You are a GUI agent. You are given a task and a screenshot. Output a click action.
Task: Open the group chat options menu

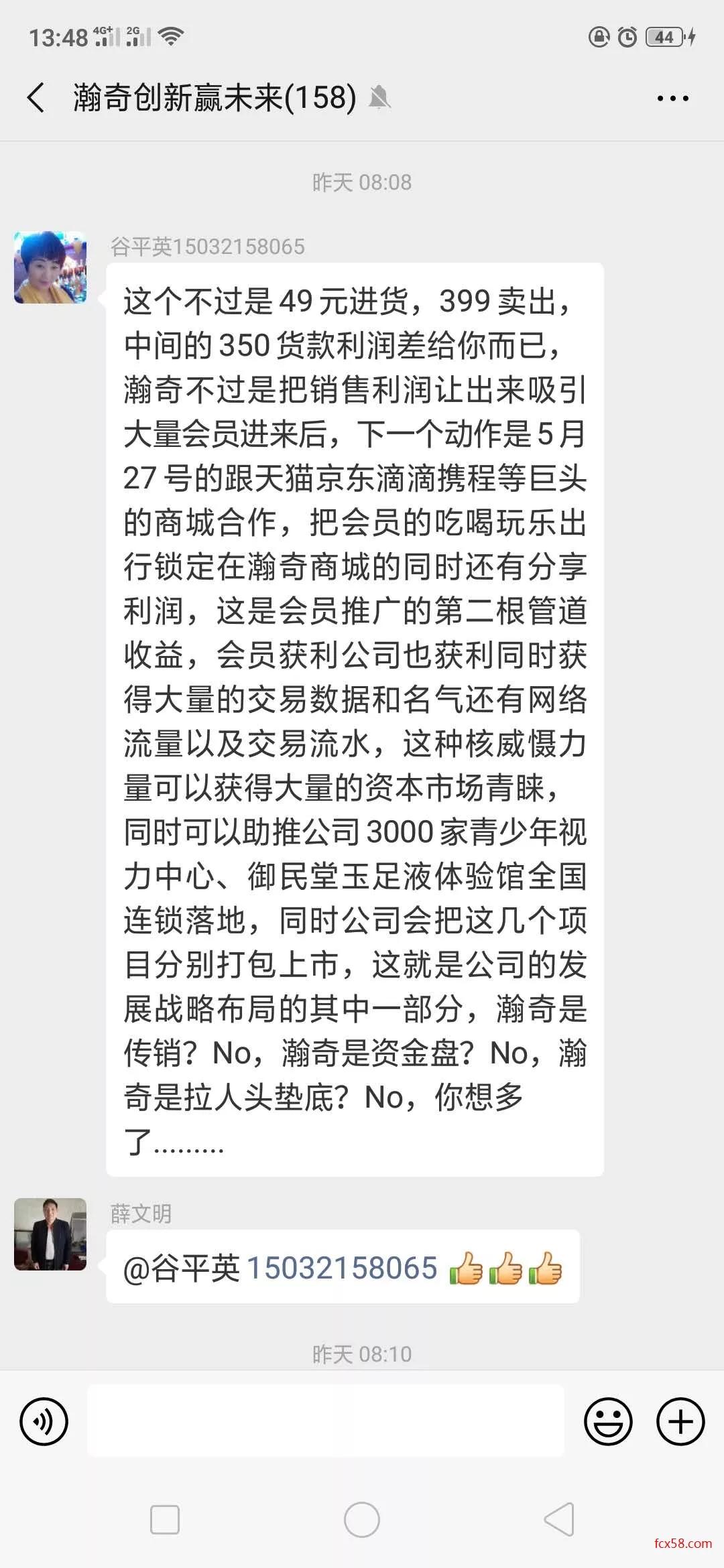tap(672, 99)
